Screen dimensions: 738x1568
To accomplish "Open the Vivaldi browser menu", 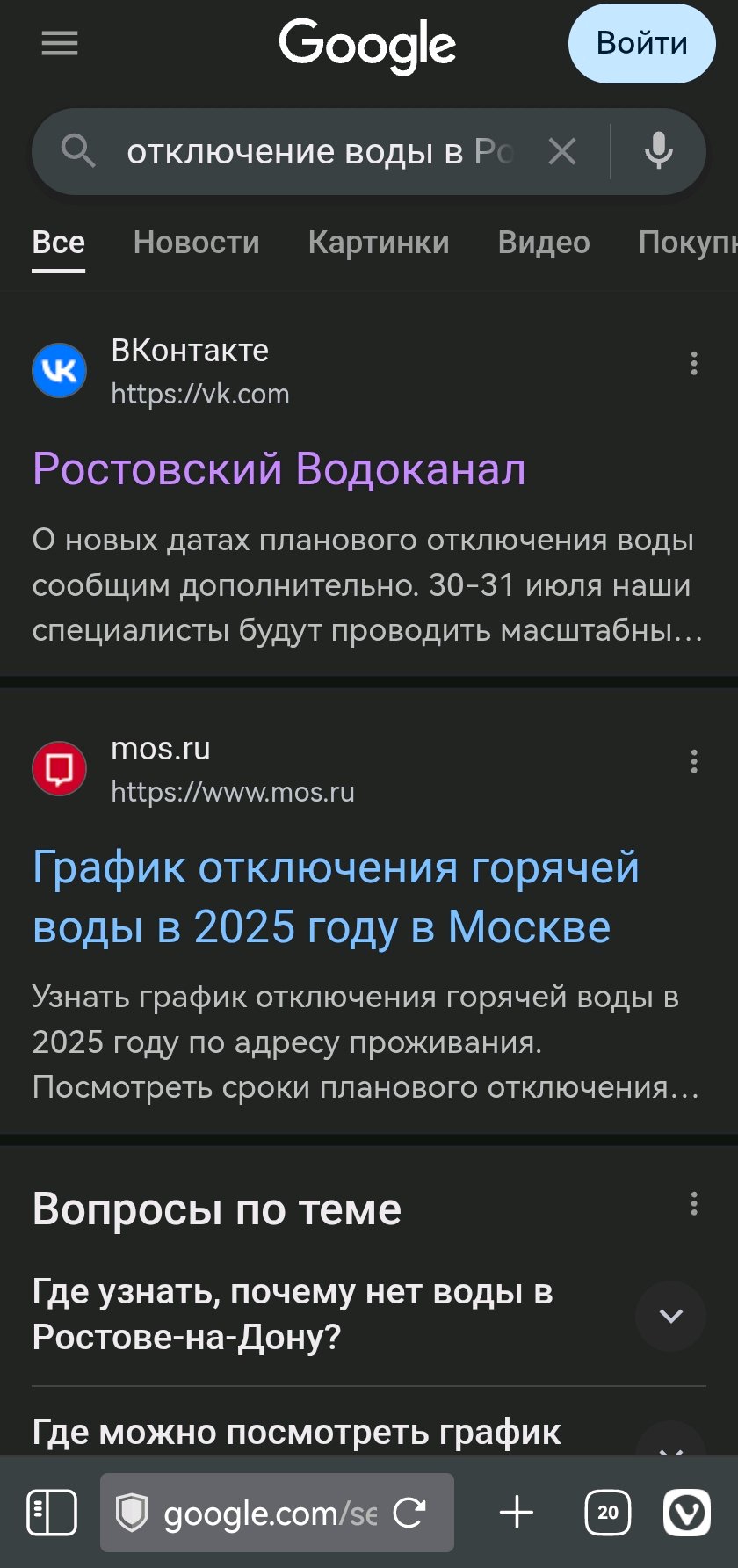I will pos(686,1513).
